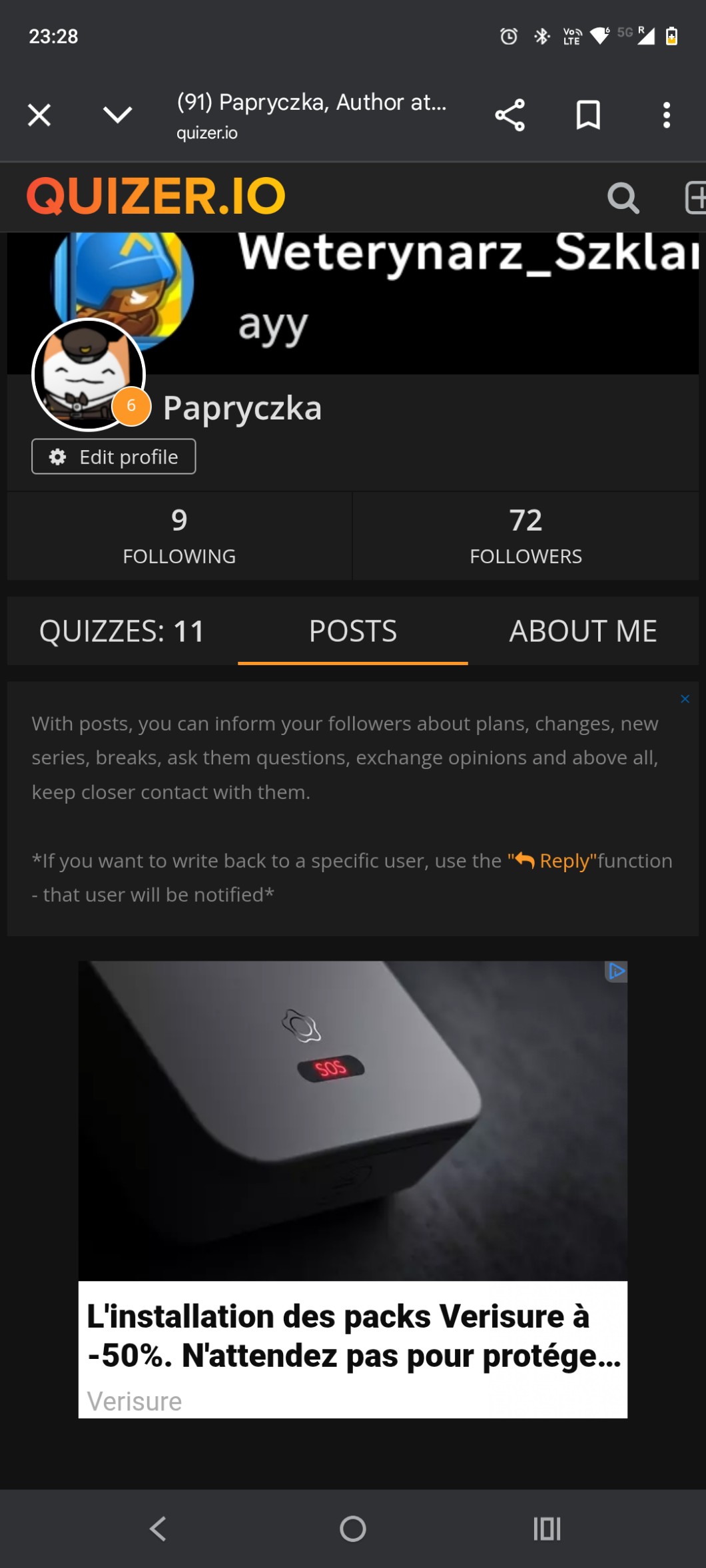This screenshot has height=1568, width=706.
Task: Open the AdChoices icon on the ad
Action: pyautogui.click(x=617, y=971)
